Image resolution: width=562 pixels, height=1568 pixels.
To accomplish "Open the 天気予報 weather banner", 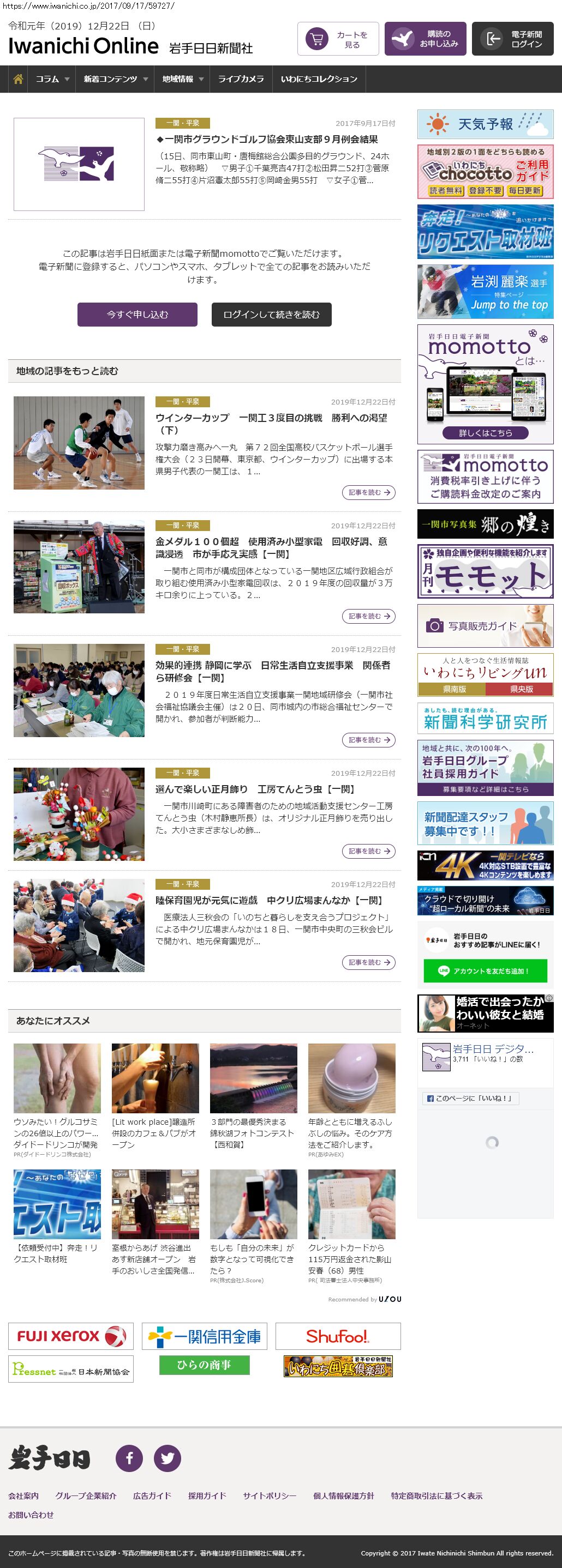I will coord(485,124).
